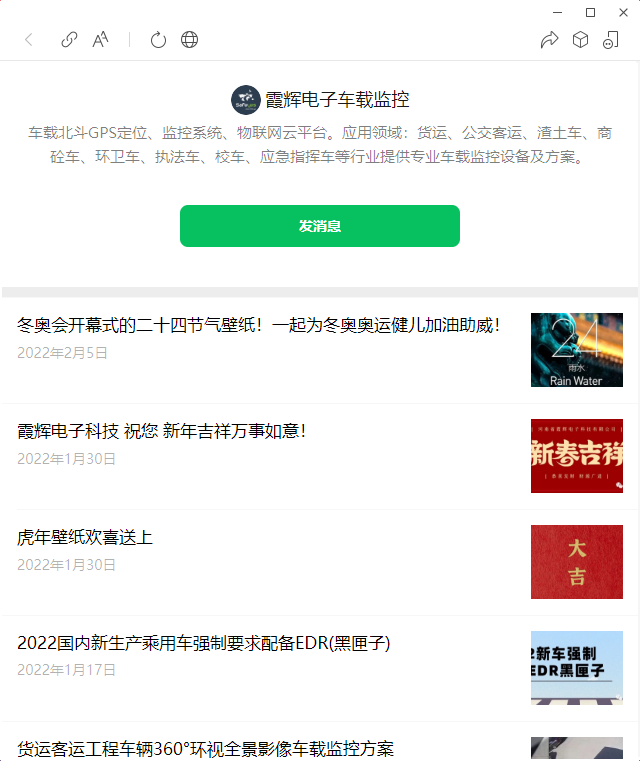Image resolution: width=640 pixels, height=761 pixels.
Task: Open the 冬奥会开幕式二十四节气壁纸 article
Action: [258, 325]
